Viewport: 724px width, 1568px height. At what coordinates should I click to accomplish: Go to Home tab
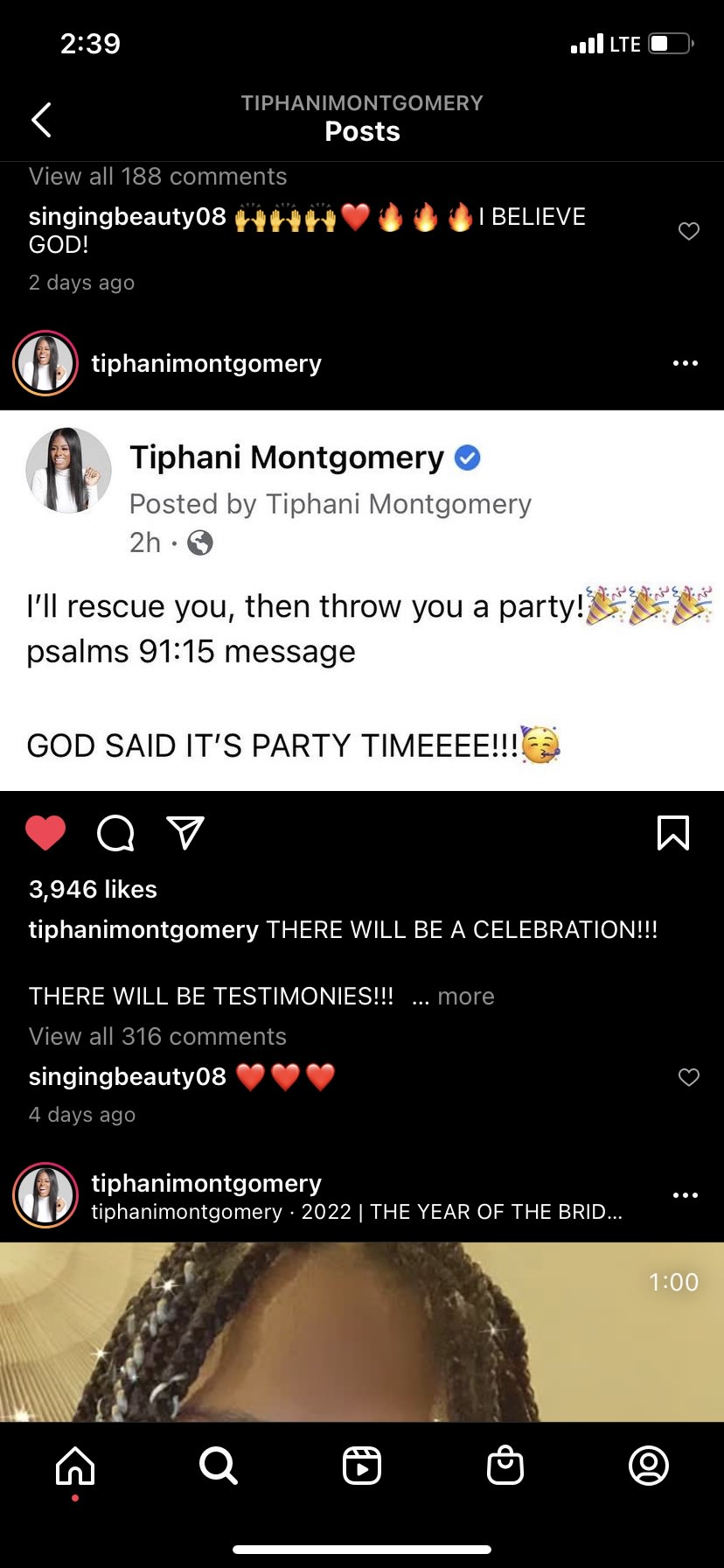click(x=75, y=1466)
